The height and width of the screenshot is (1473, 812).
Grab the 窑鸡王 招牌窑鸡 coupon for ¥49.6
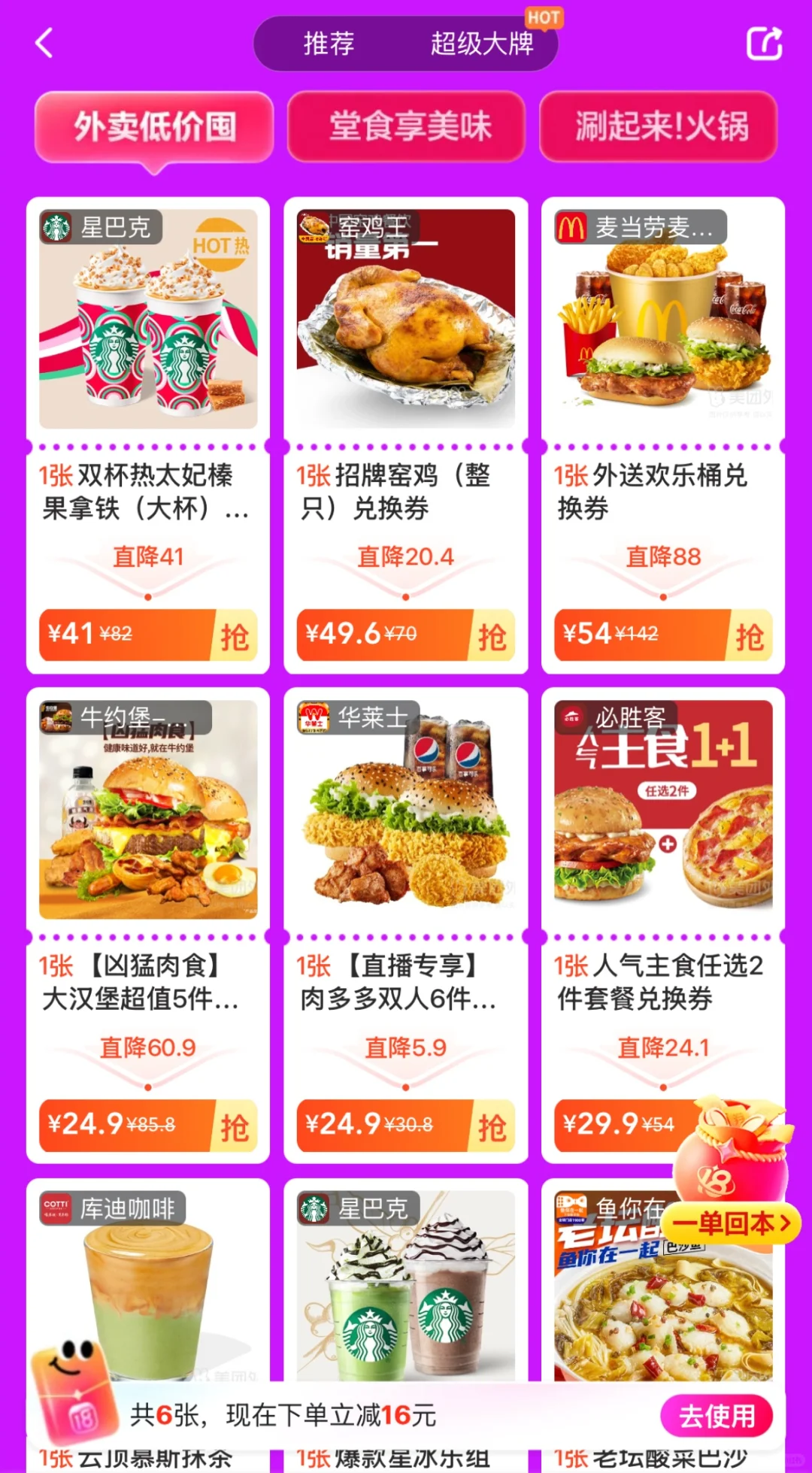point(492,636)
